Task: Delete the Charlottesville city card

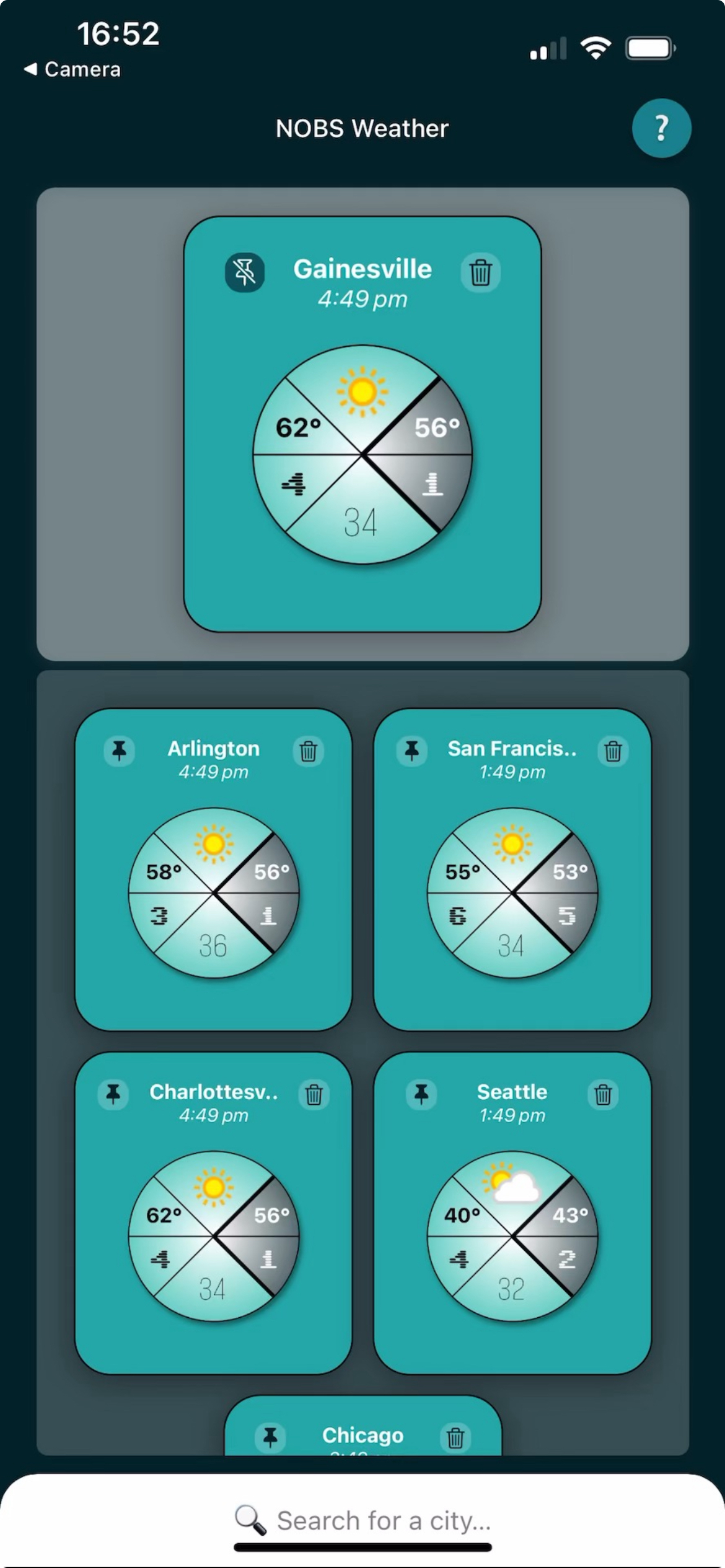Action: pyautogui.click(x=314, y=1094)
